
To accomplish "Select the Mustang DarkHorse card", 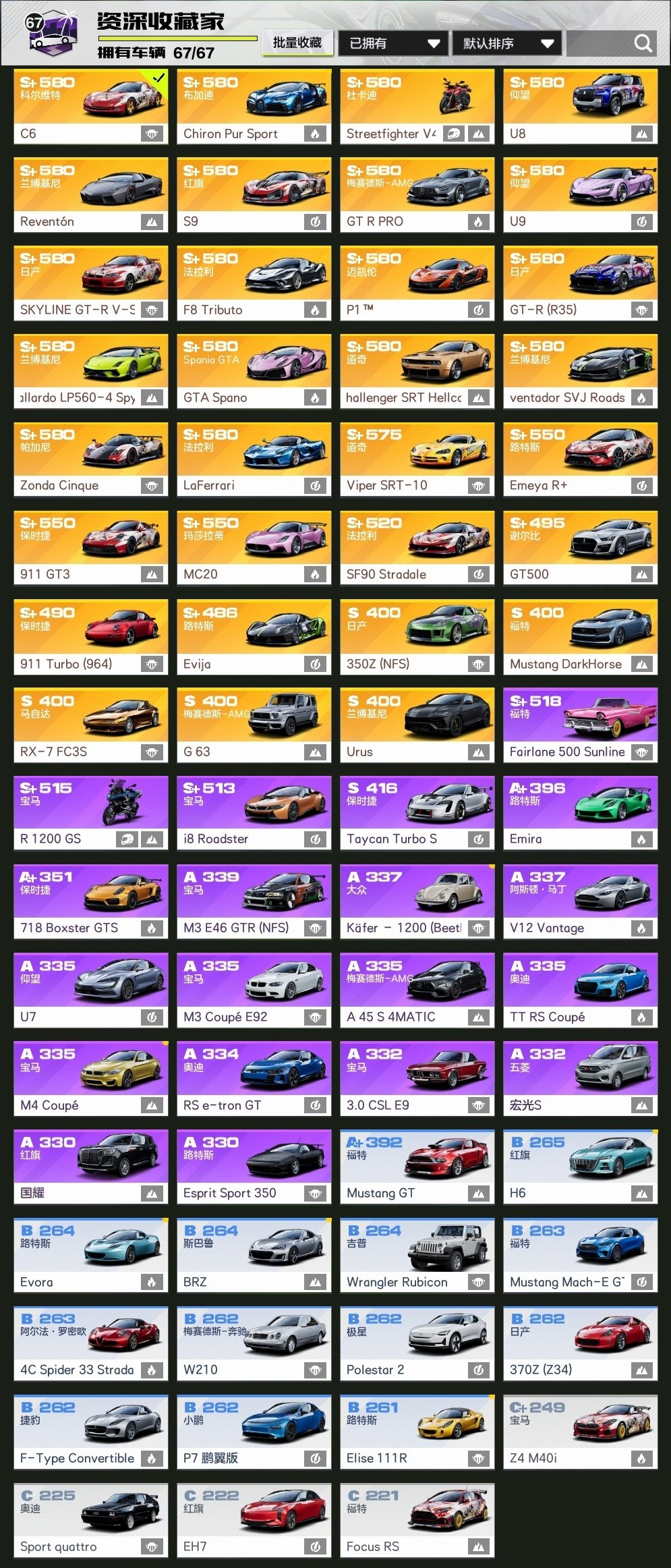I will 580,636.
